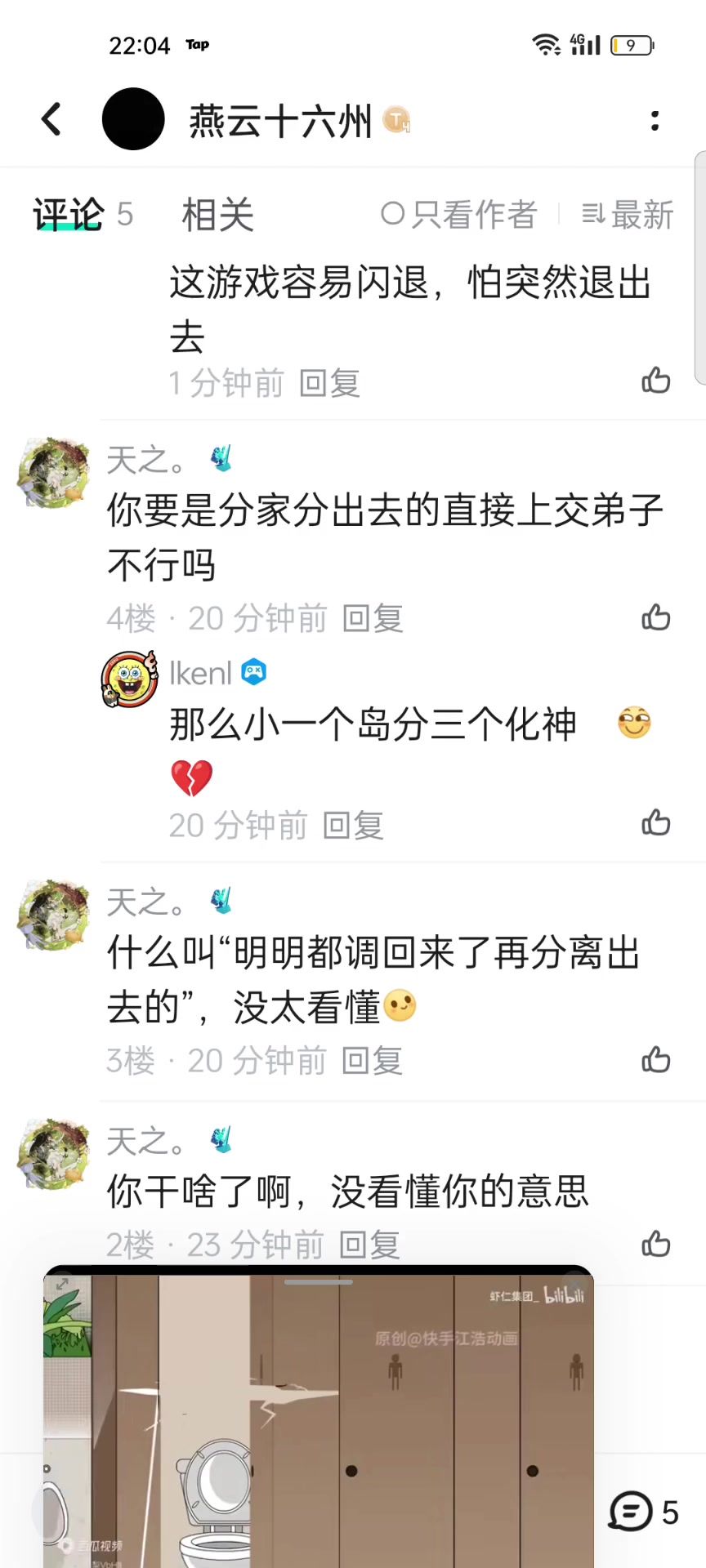Like the 4楼 comment by 天之。
Image resolution: width=706 pixels, height=1568 pixels.
coord(655,618)
